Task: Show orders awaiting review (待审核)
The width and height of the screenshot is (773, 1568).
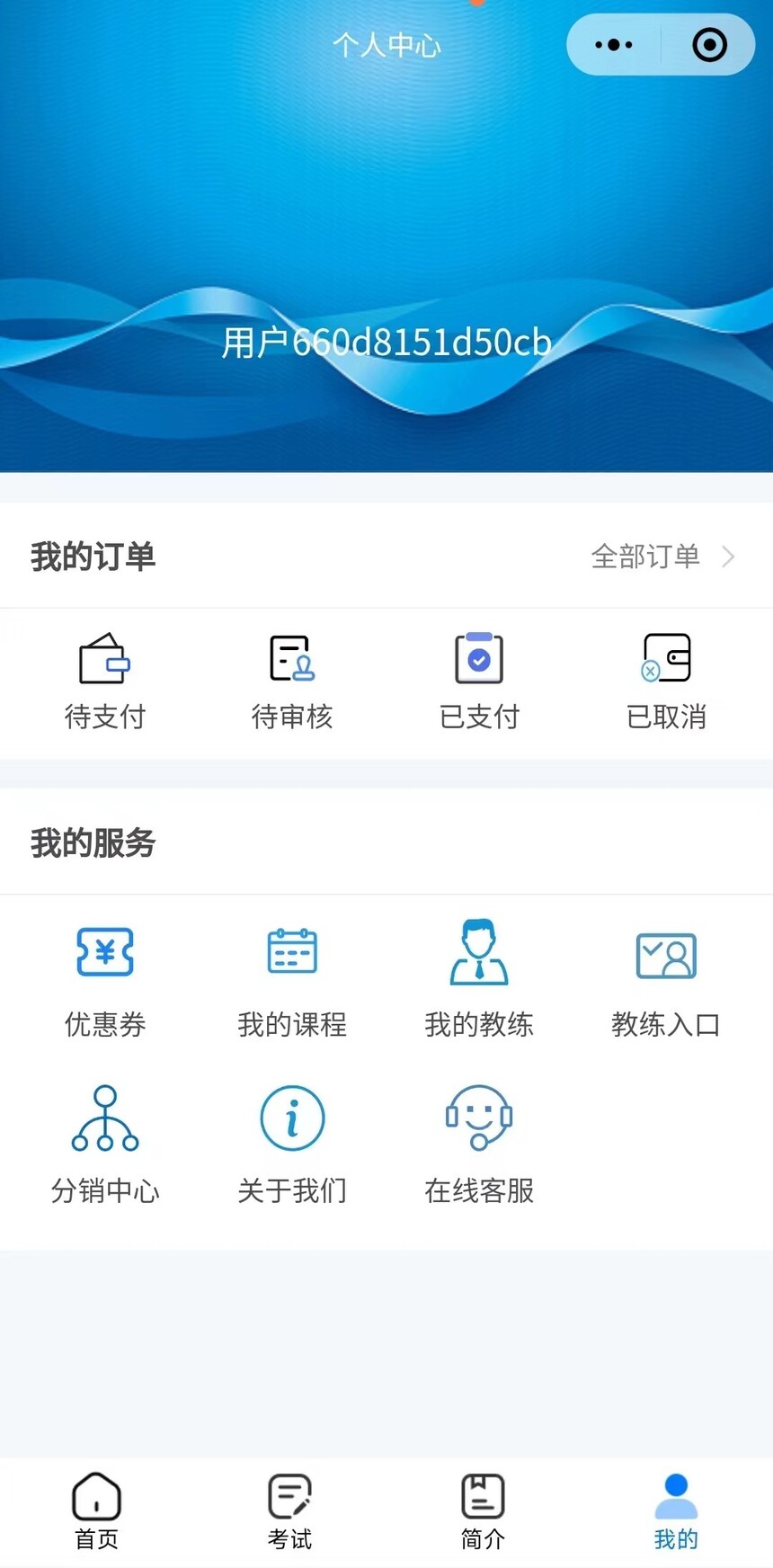Action: pos(292,681)
